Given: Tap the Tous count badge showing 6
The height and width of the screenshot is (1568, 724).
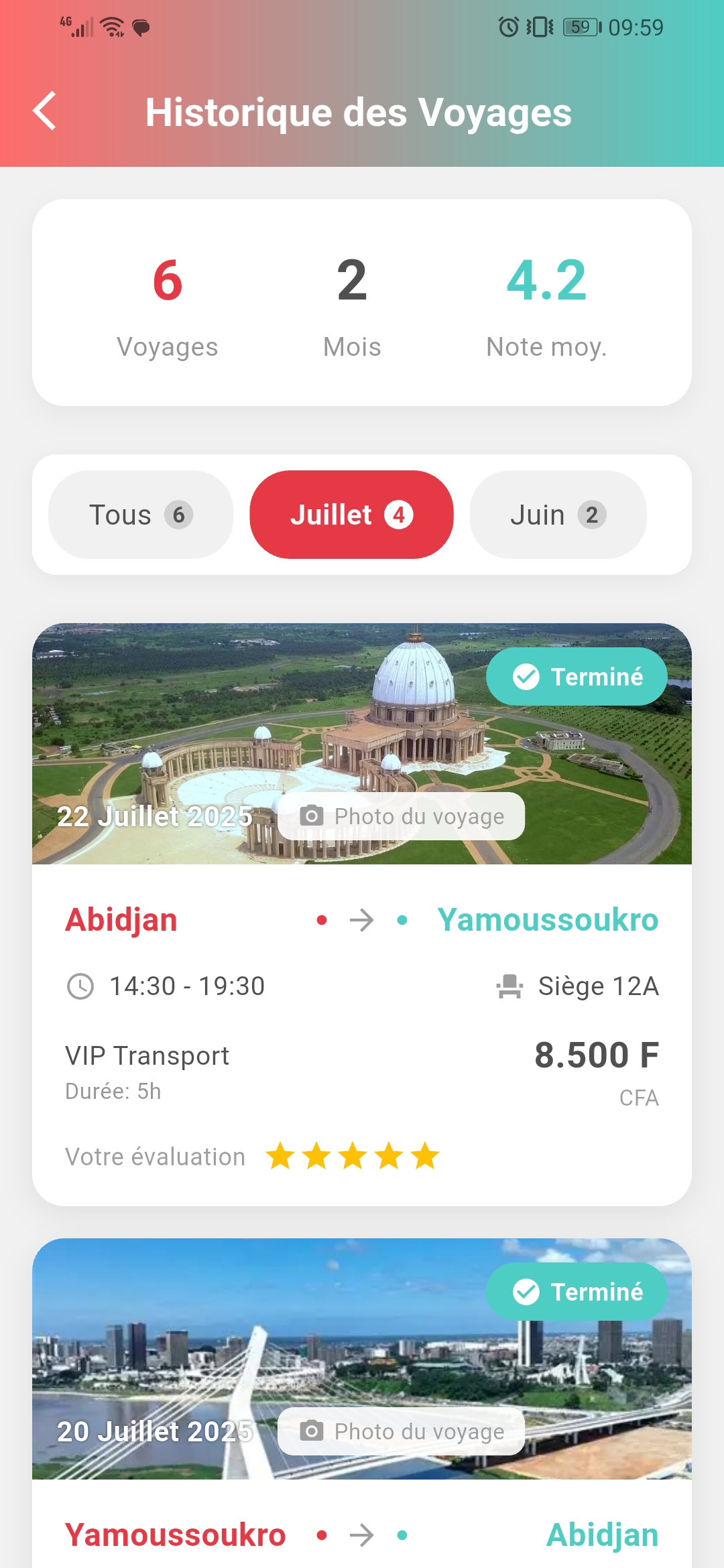Looking at the screenshot, I should point(178,515).
